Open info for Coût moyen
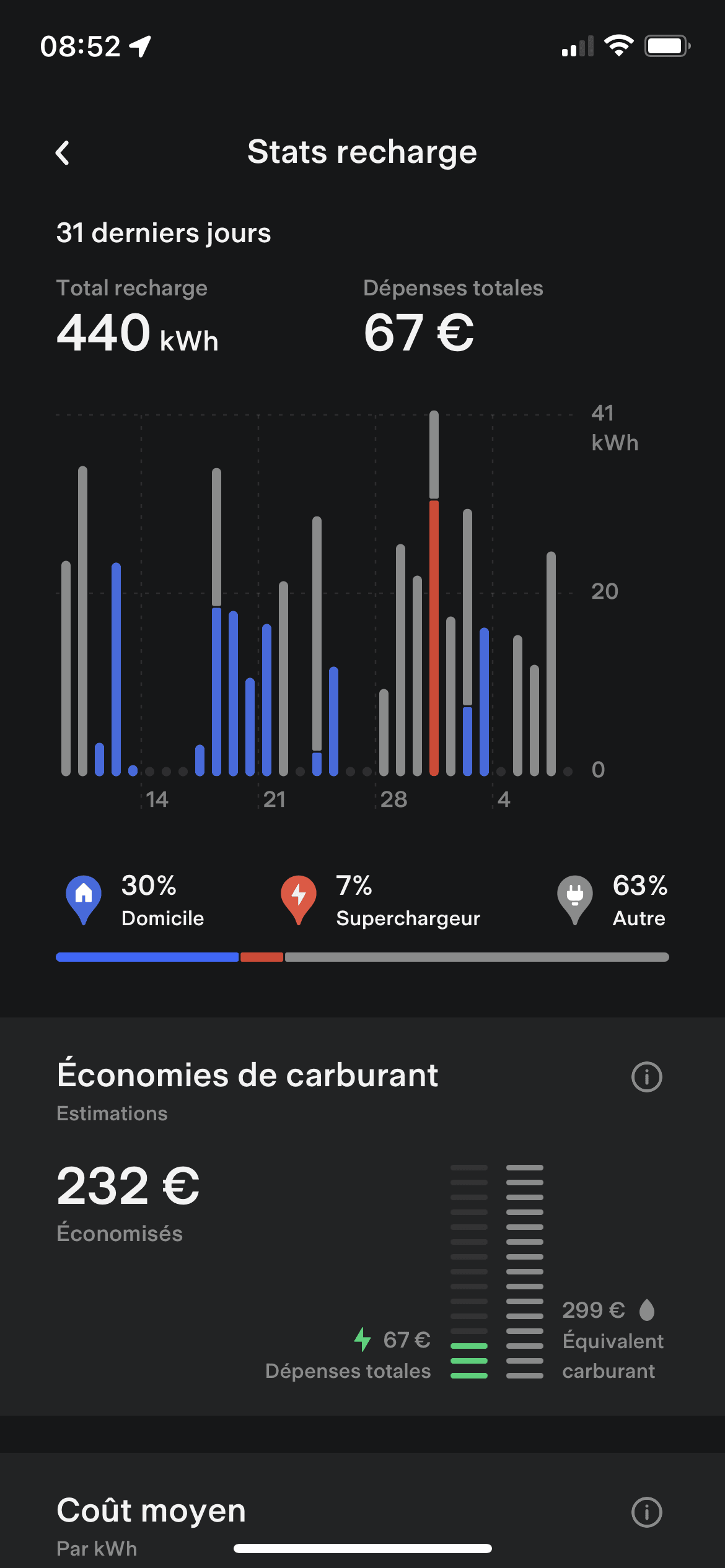 point(646,1512)
